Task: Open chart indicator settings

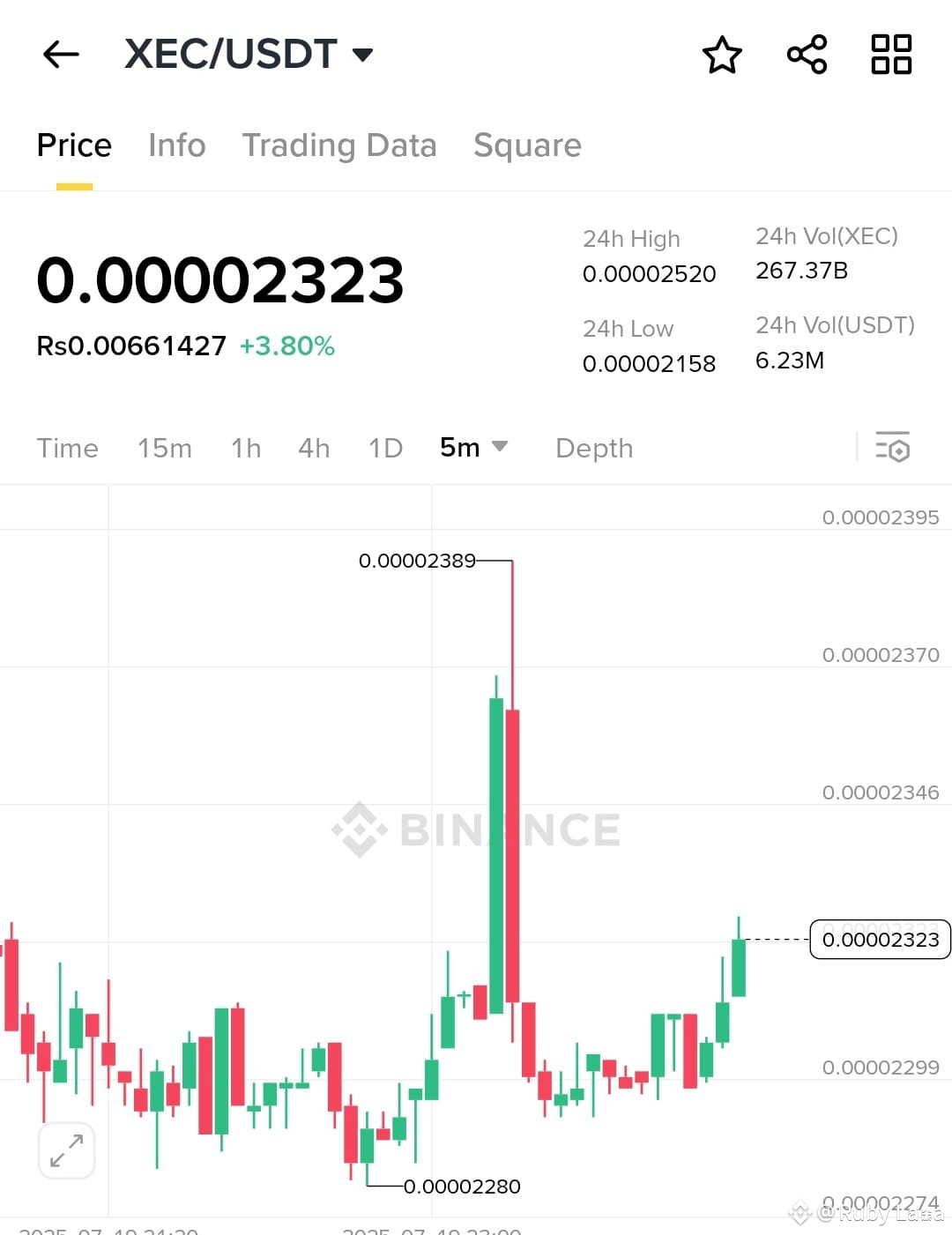Action: point(893,448)
